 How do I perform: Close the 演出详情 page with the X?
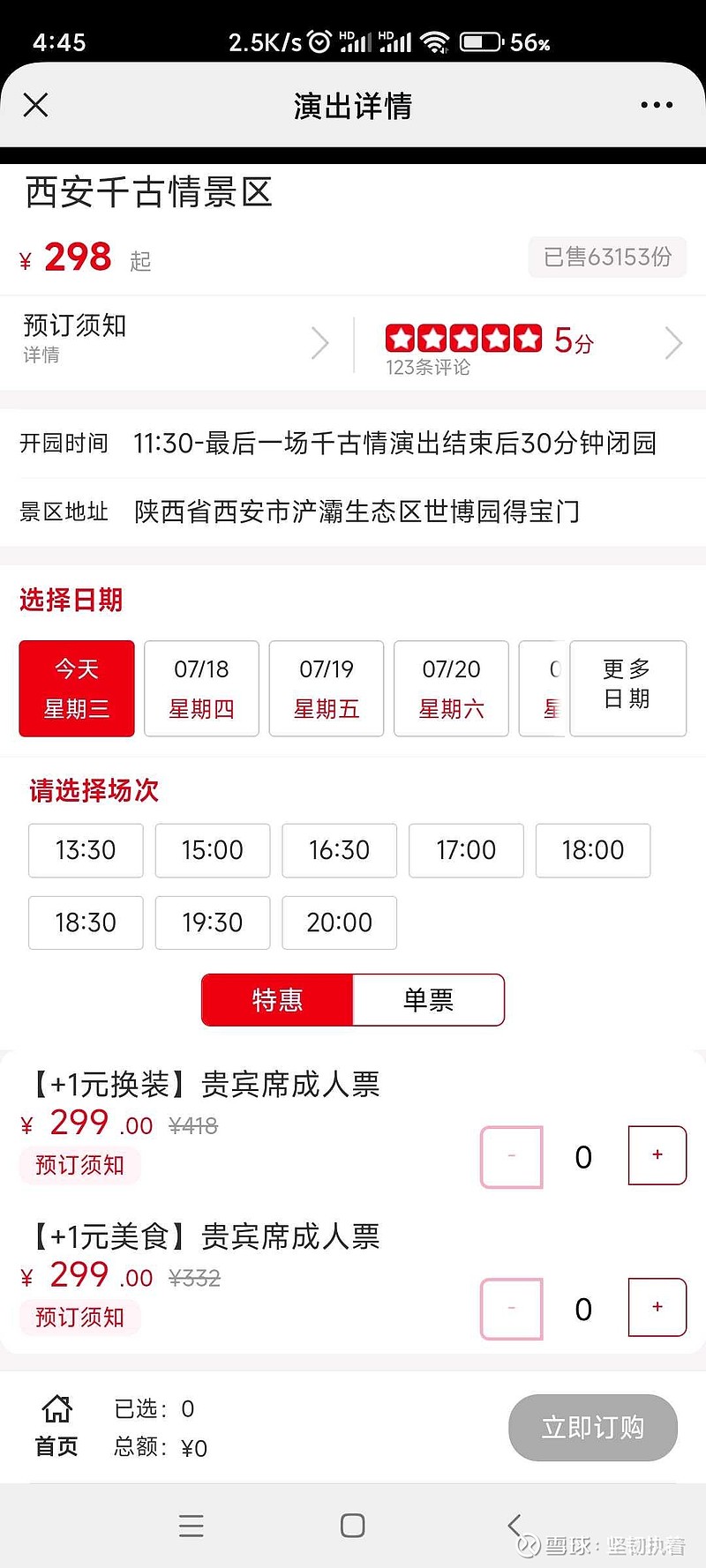pyautogui.click(x=35, y=106)
